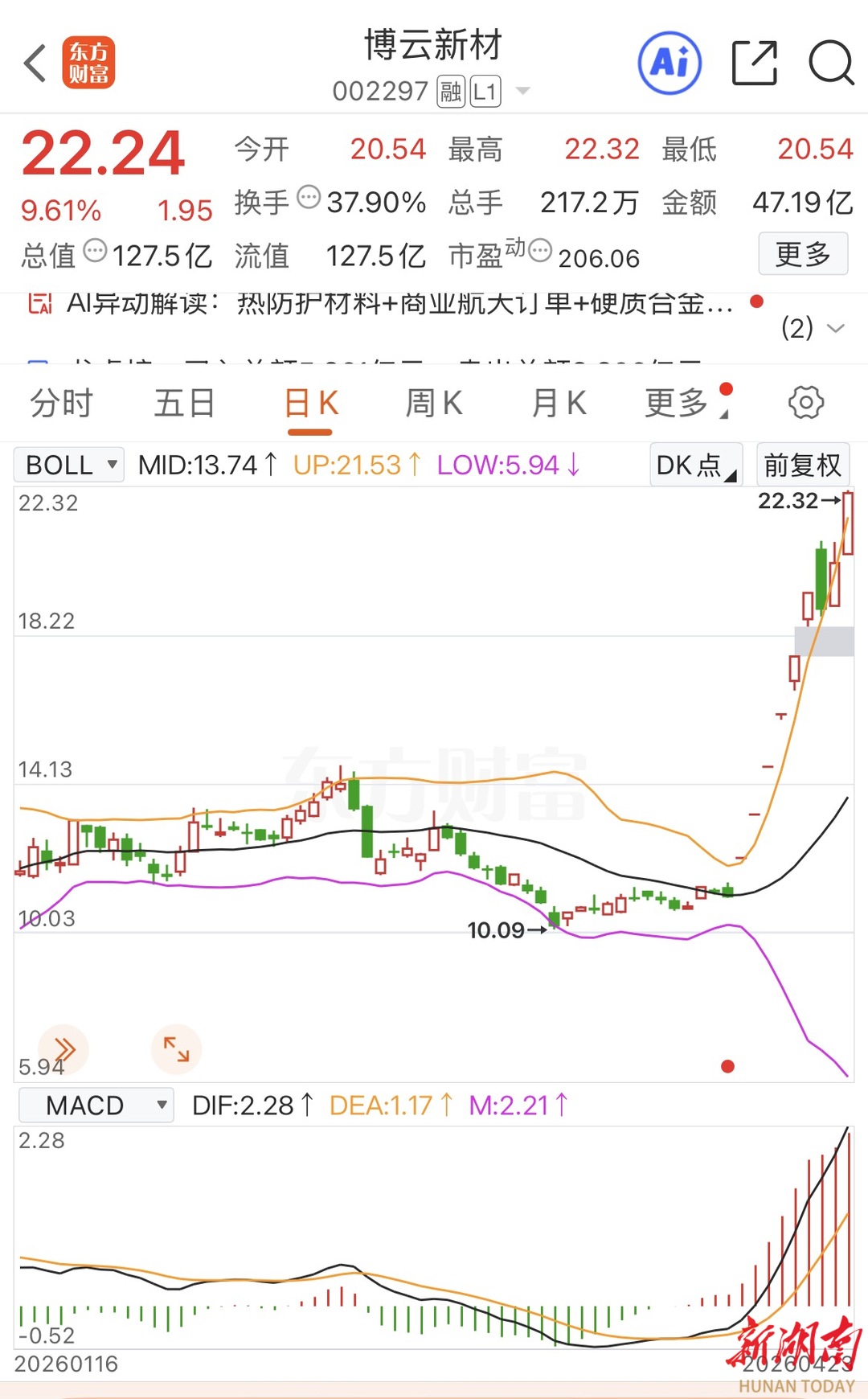Image resolution: width=868 pixels, height=1399 pixels.
Task: Share this stock page
Action: 755,63
